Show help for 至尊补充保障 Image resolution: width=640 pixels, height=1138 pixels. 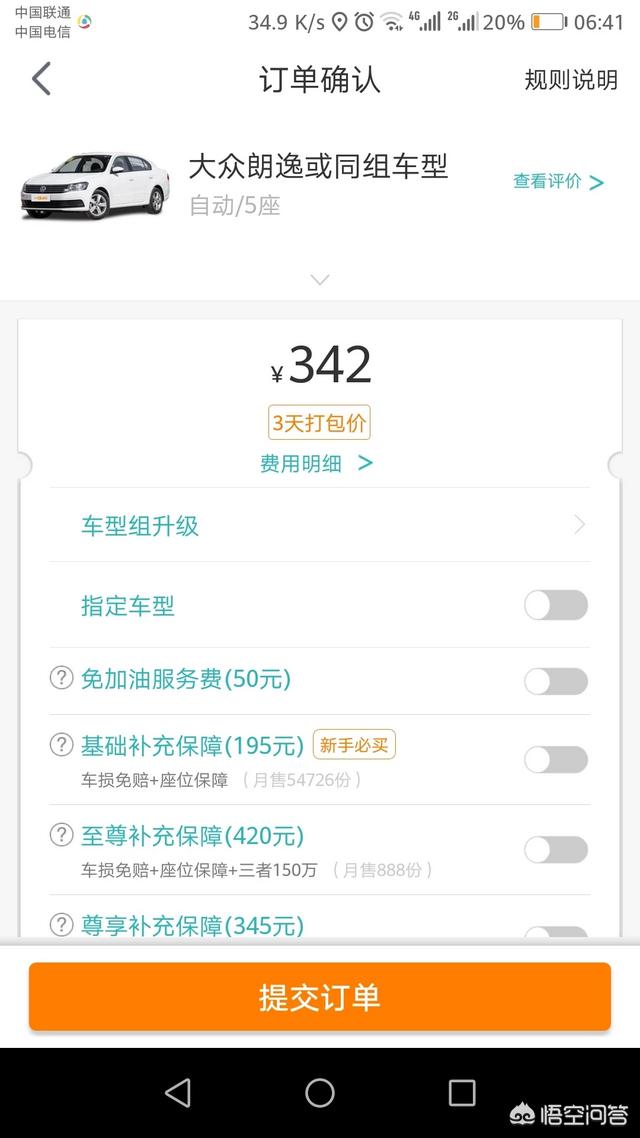pos(62,835)
